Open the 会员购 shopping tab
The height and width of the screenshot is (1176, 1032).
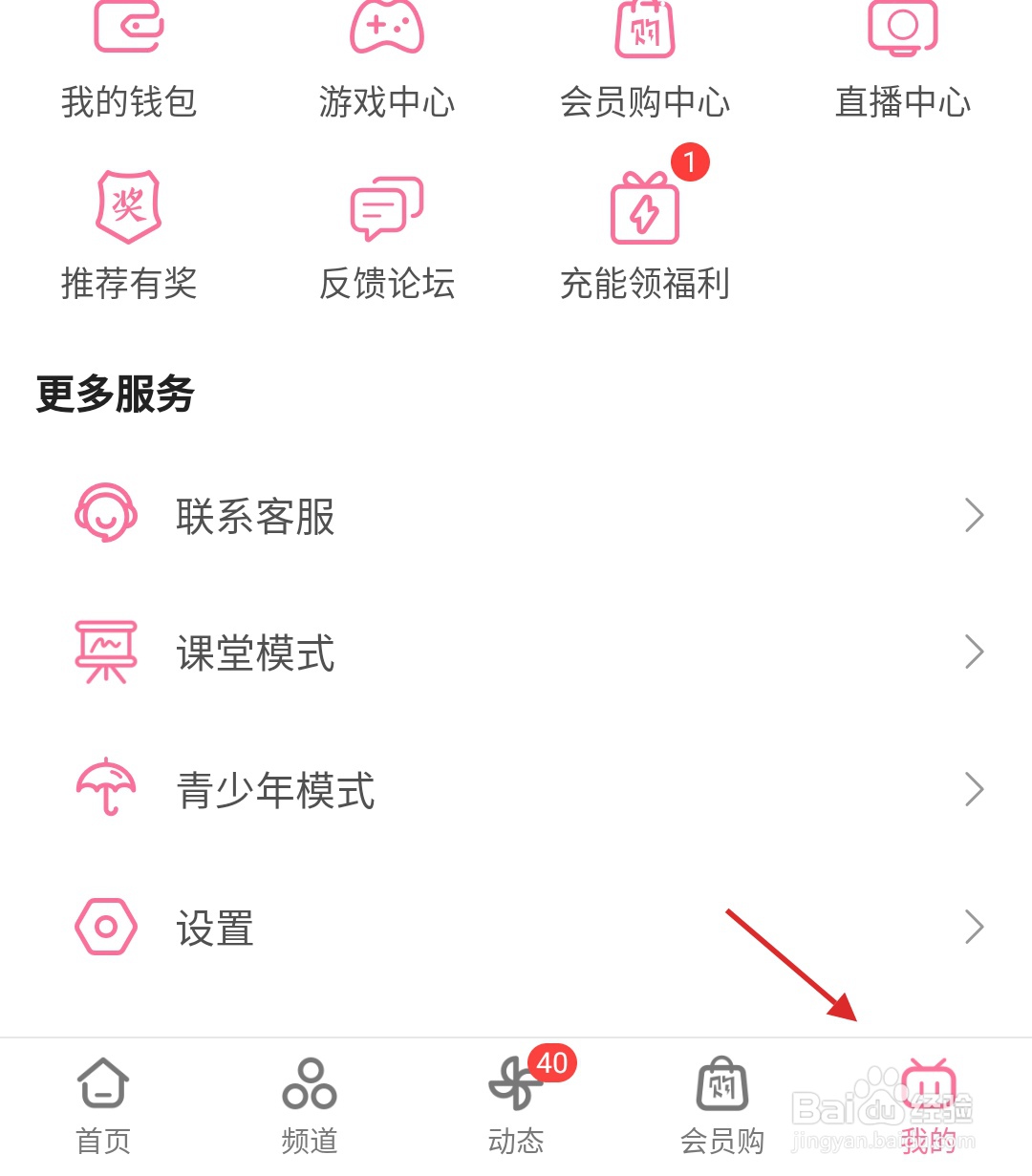pyautogui.click(x=721, y=1103)
